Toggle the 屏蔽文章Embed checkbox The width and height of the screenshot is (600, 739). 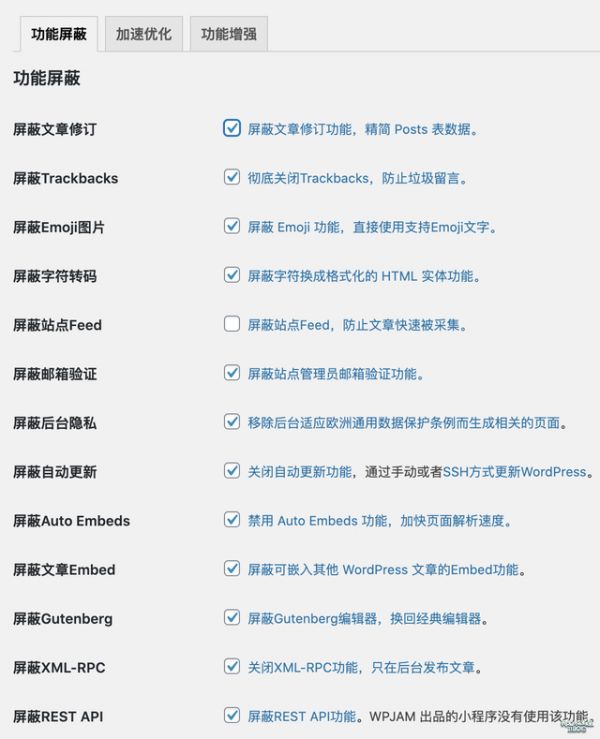click(232, 569)
